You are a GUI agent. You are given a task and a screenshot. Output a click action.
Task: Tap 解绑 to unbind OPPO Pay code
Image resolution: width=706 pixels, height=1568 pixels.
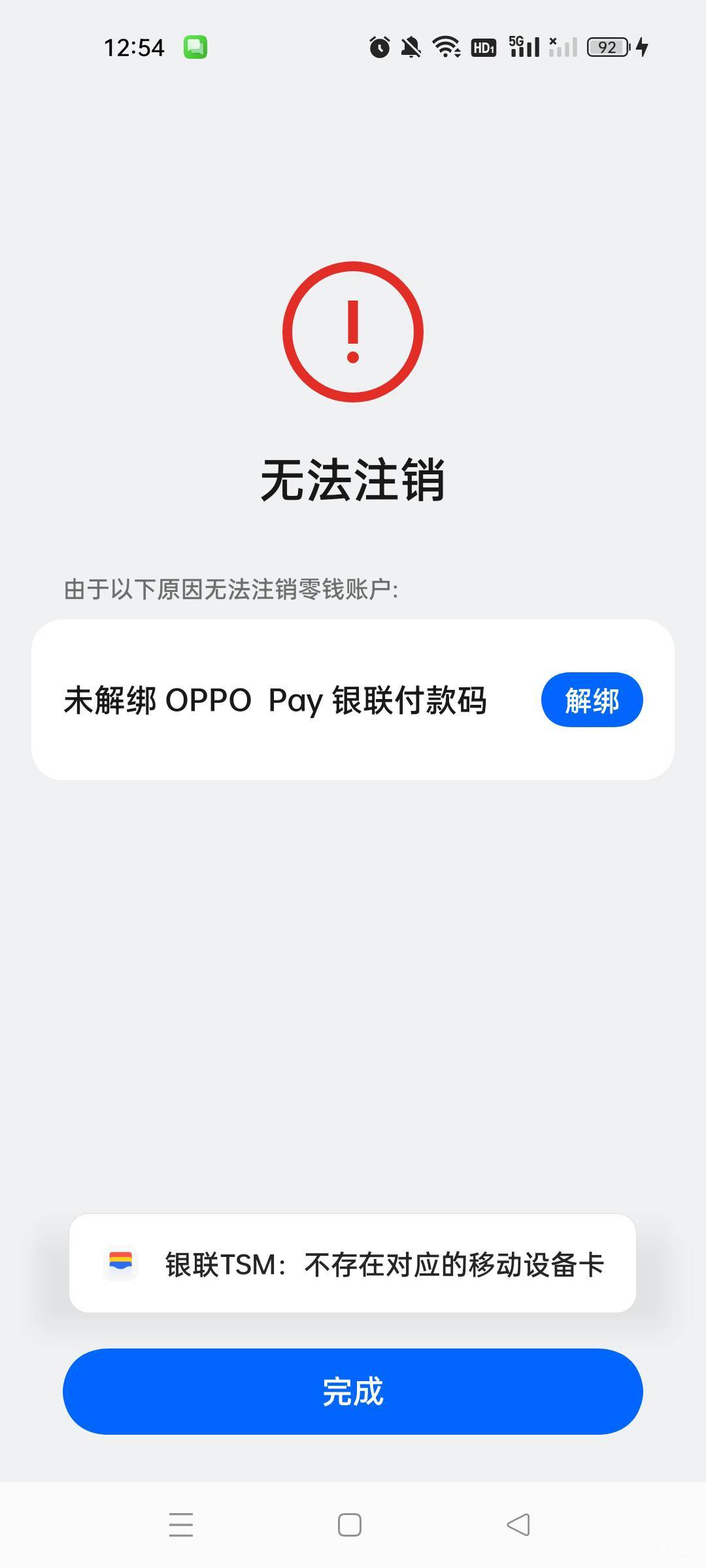(592, 700)
